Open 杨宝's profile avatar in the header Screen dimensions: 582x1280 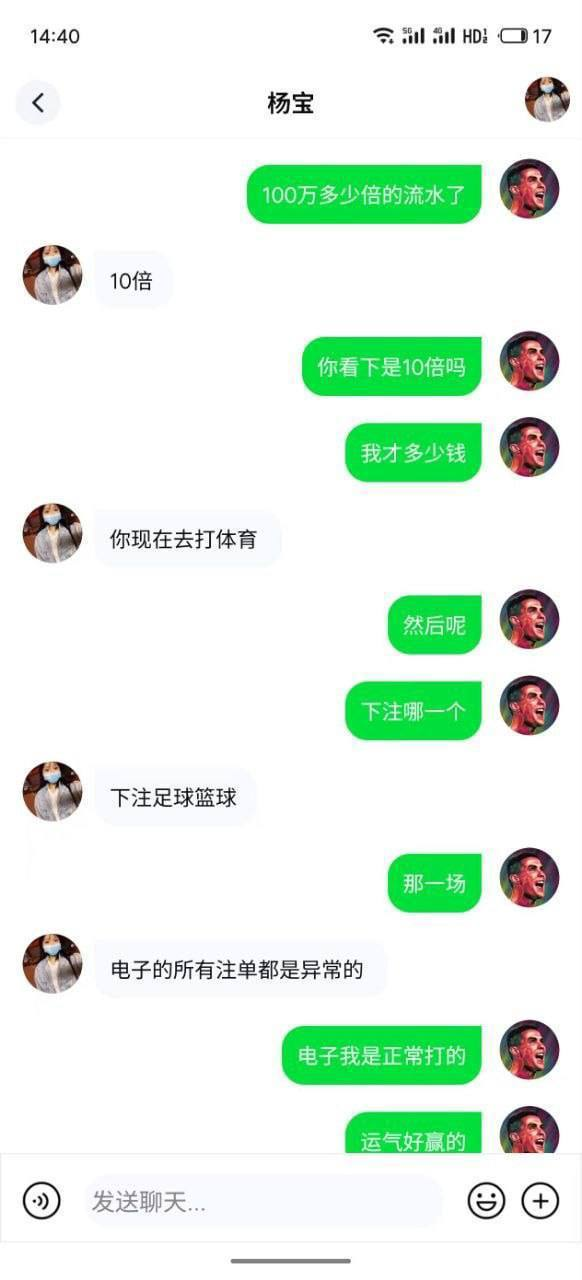pyautogui.click(x=547, y=100)
